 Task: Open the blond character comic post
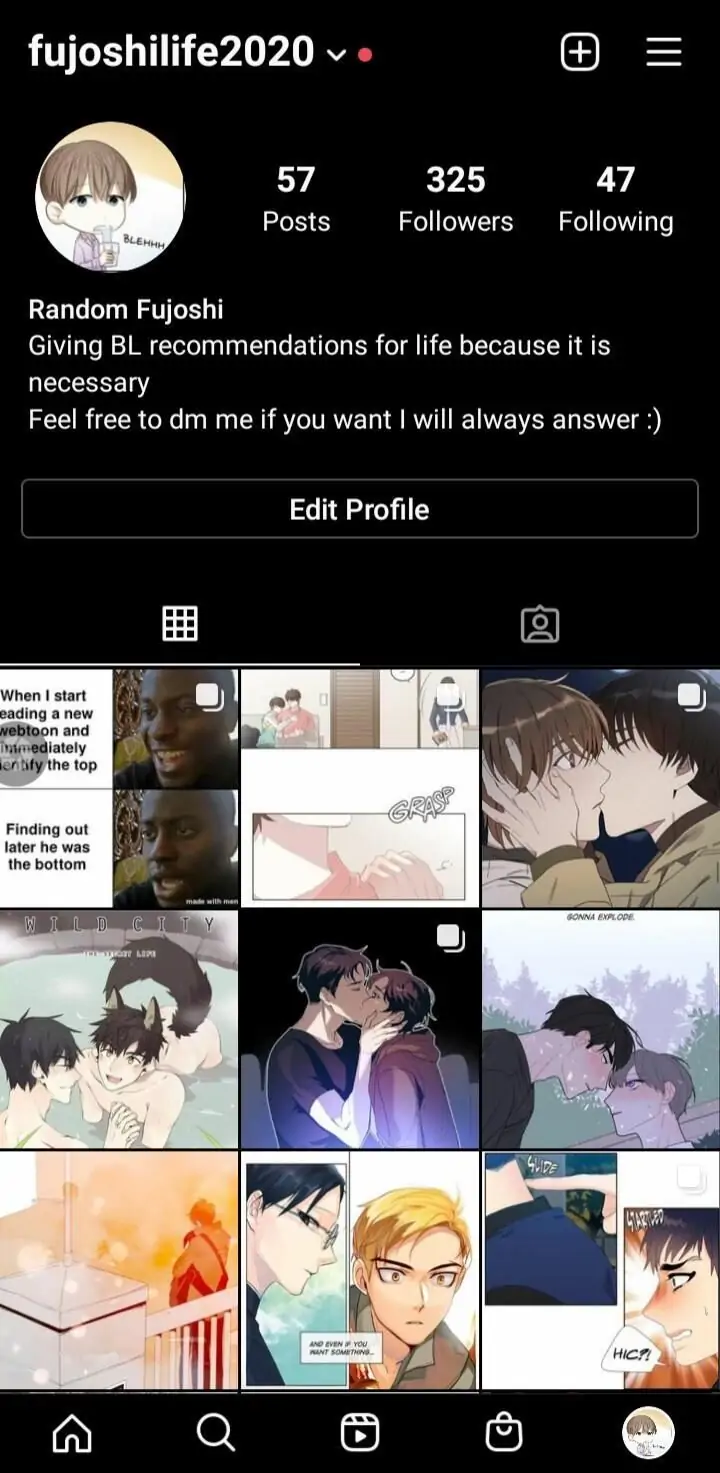click(x=360, y=1270)
